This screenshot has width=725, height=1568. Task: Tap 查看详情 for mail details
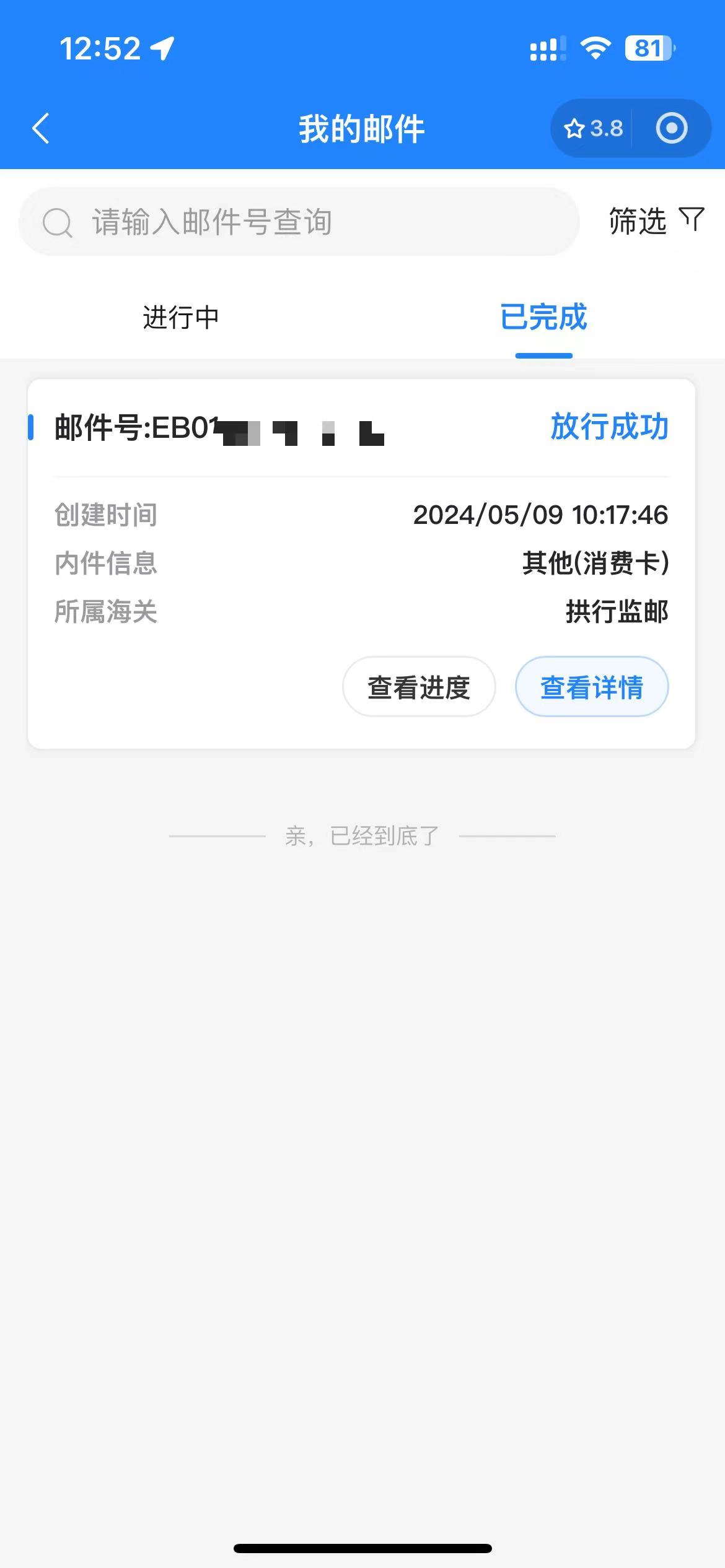592,686
